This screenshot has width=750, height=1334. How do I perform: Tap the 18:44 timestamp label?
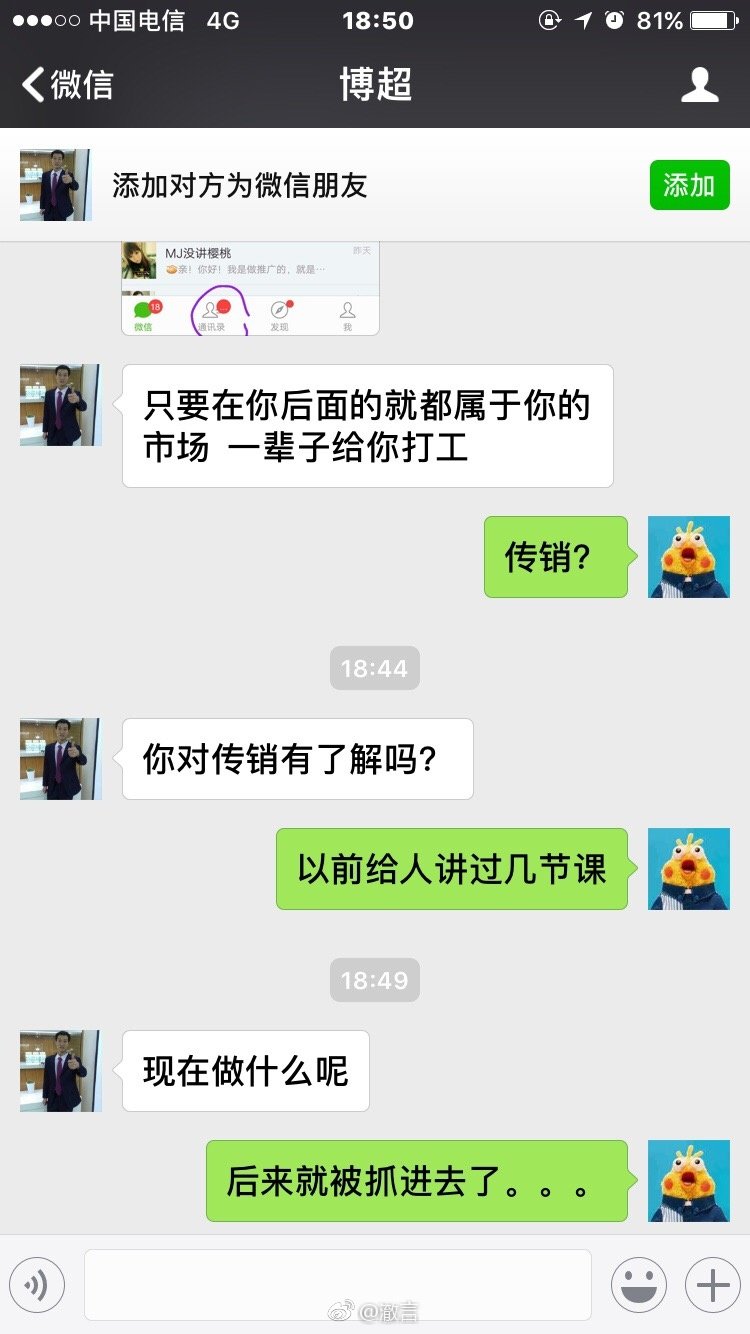pyautogui.click(x=374, y=668)
